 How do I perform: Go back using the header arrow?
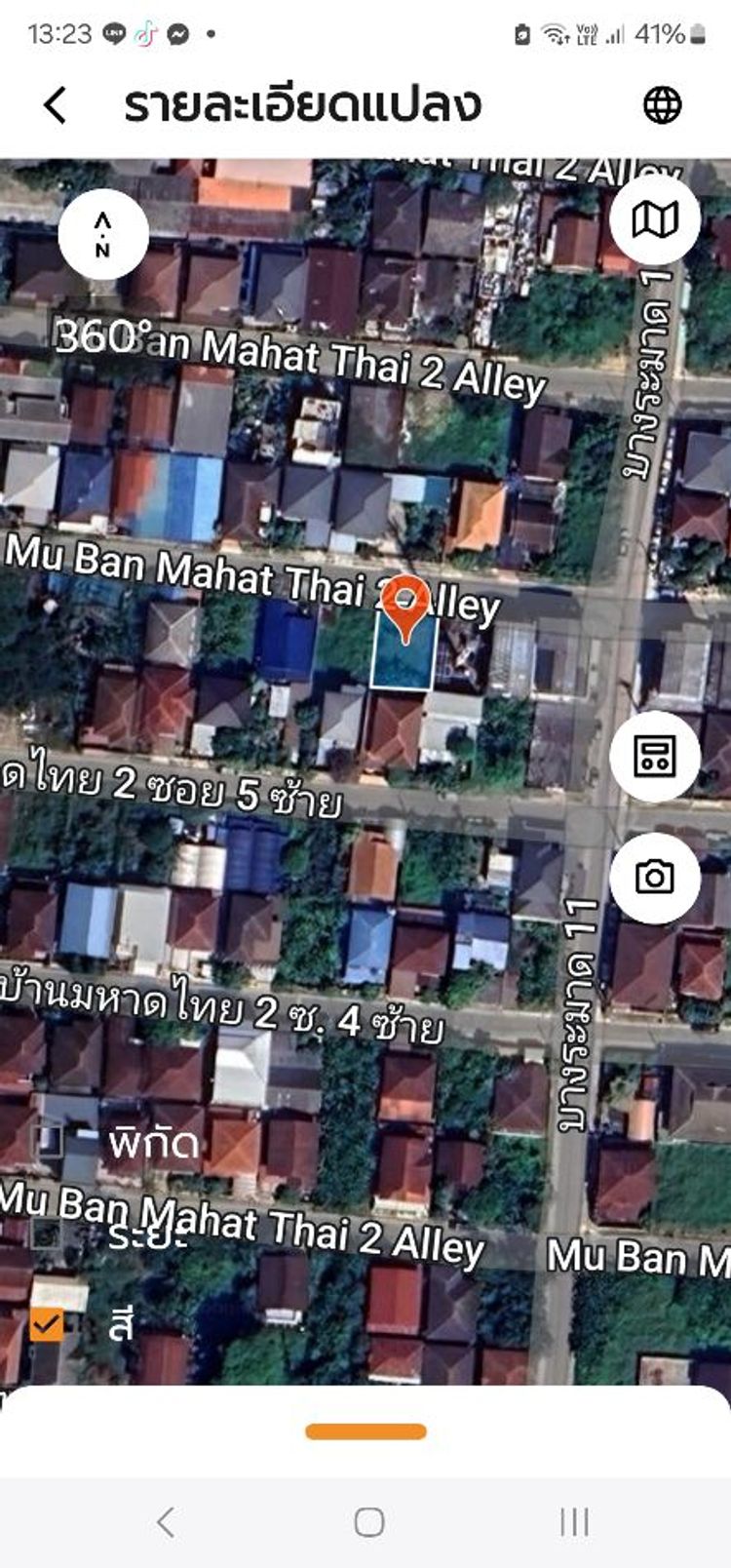[x=56, y=104]
